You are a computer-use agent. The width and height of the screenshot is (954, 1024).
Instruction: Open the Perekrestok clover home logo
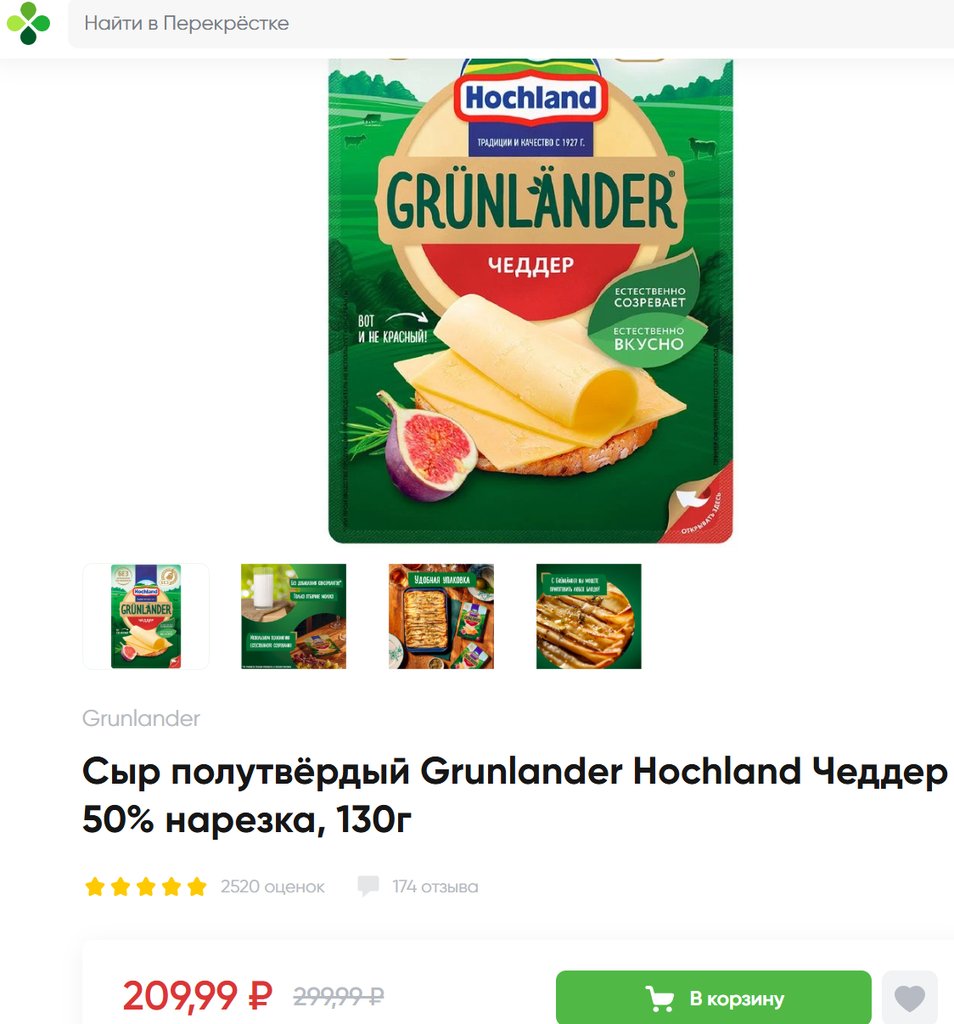click(x=28, y=23)
